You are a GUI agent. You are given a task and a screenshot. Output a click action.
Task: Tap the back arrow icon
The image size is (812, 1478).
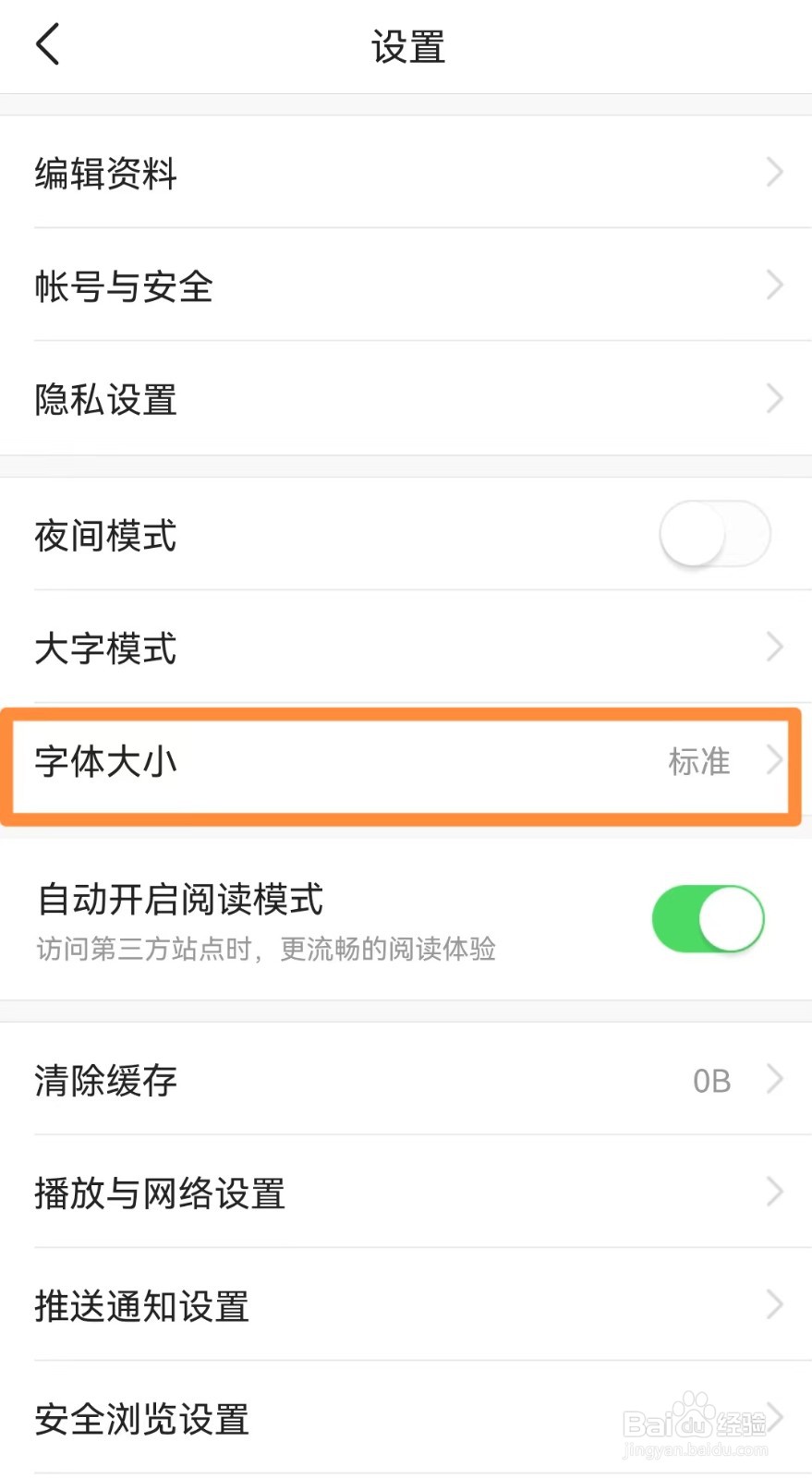click(47, 43)
